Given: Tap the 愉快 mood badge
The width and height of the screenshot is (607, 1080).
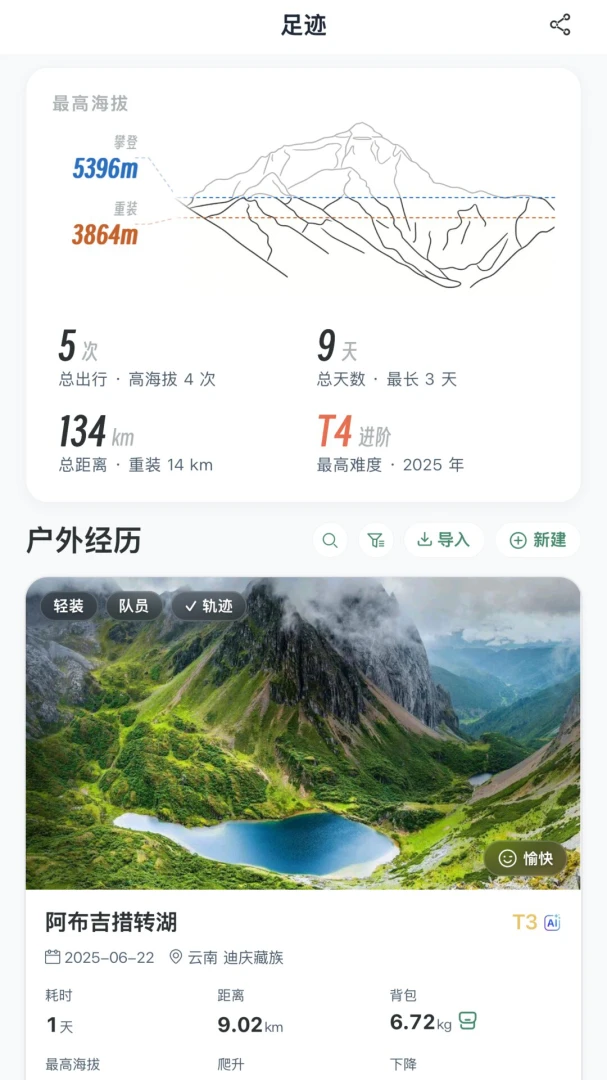Looking at the screenshot, I should 526,858.
